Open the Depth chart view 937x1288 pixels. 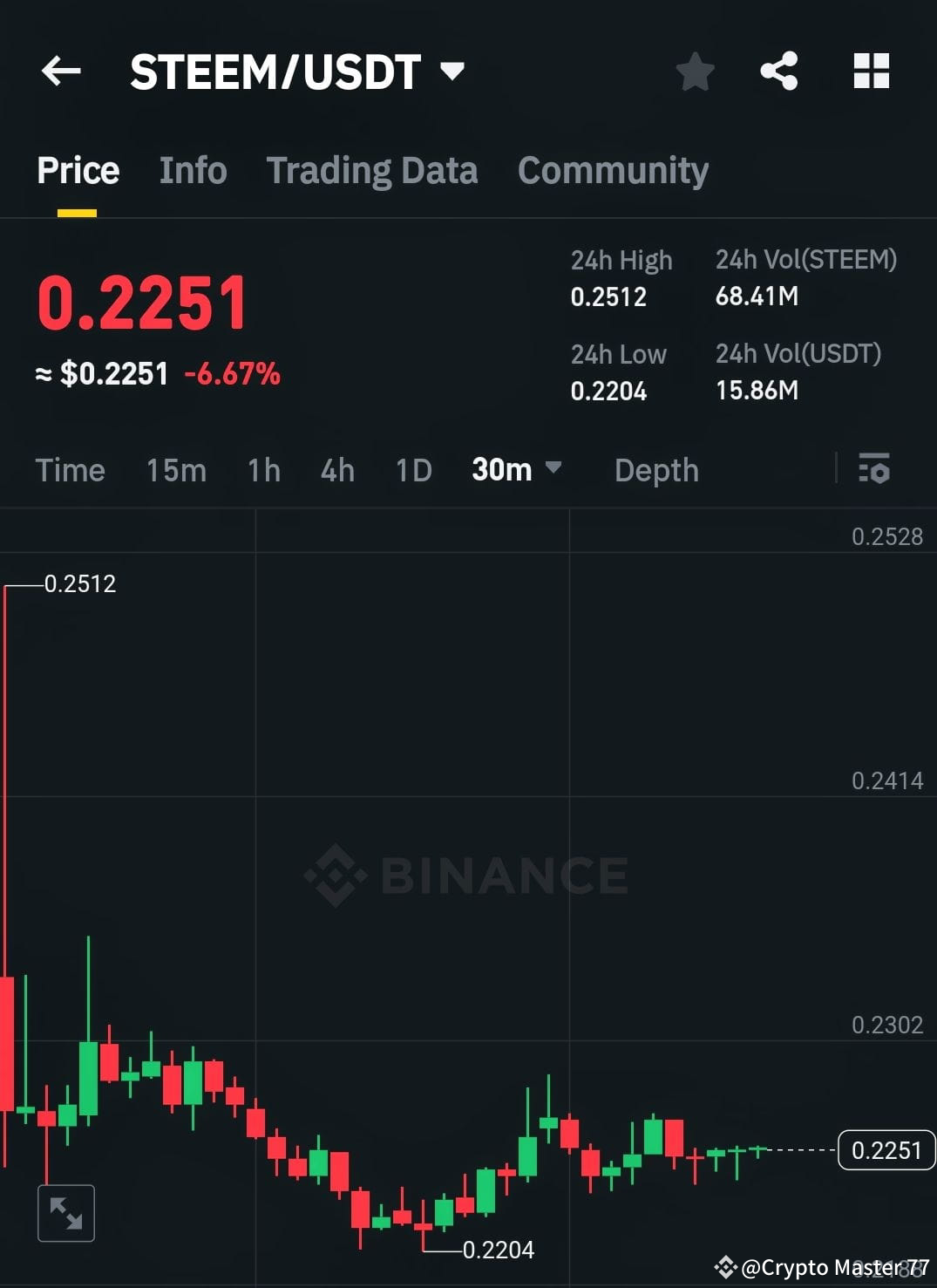[x=656, y=470]
